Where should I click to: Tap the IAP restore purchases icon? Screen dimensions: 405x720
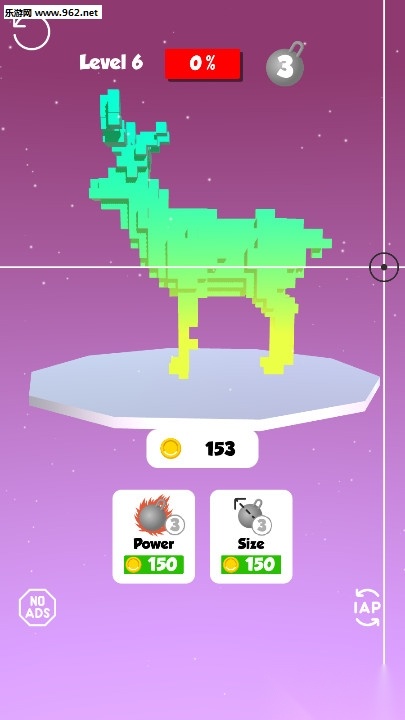(367, 608)
